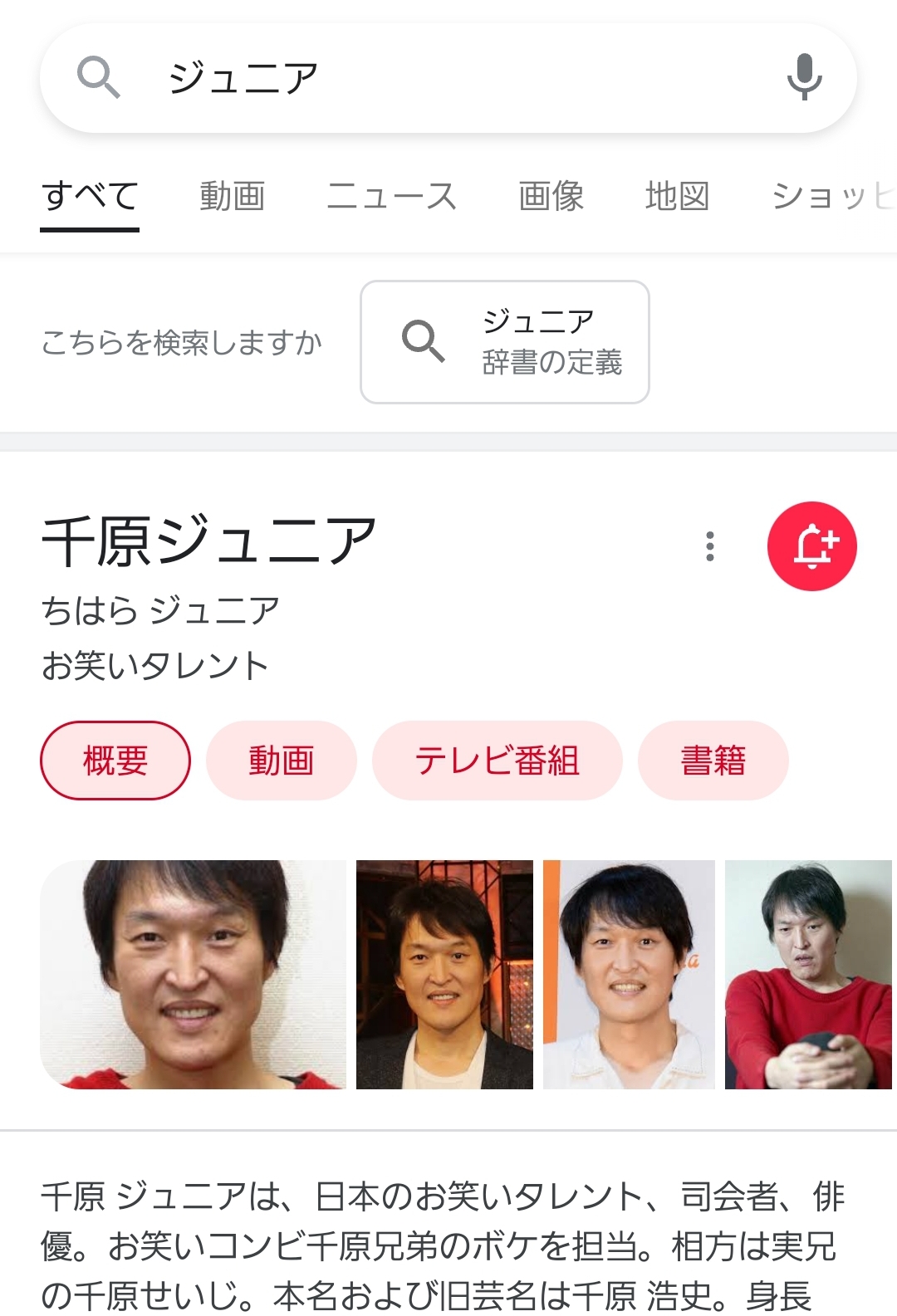
Task: Switch to the 画像 search tab
Action: click(551, 197)
